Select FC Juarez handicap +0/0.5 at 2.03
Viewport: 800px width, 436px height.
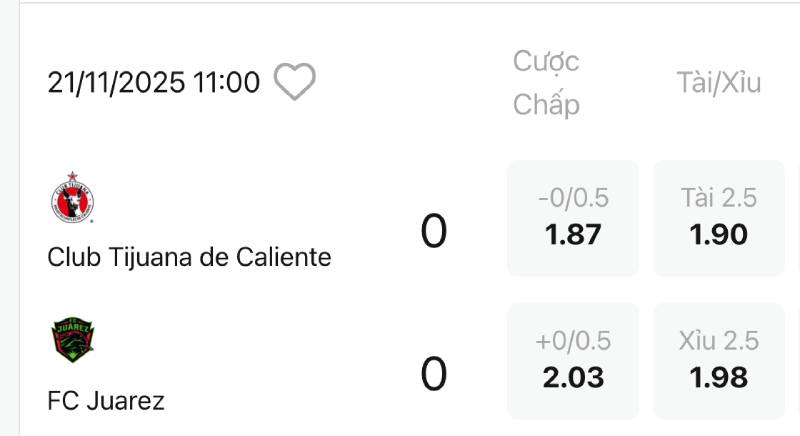[x=573, y=361]
